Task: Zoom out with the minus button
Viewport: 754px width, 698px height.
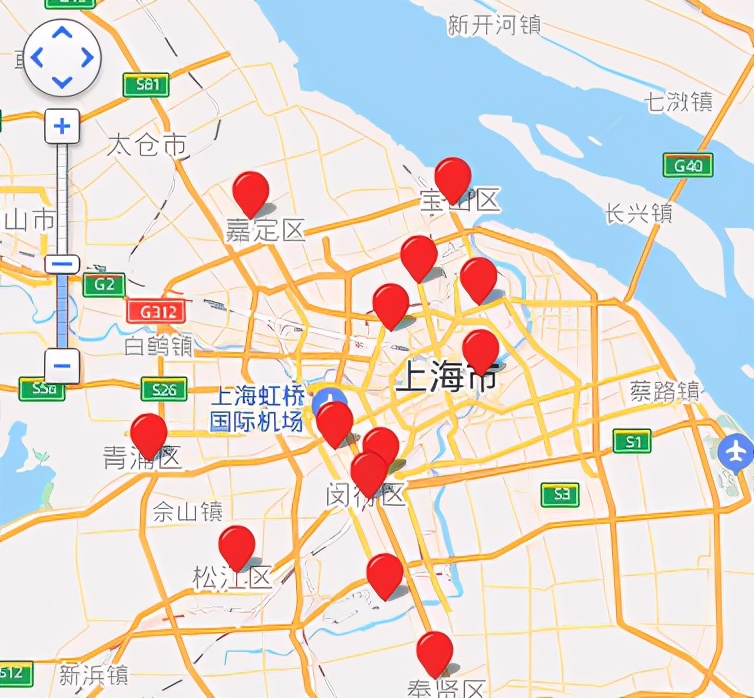Action: pos(62,366)
